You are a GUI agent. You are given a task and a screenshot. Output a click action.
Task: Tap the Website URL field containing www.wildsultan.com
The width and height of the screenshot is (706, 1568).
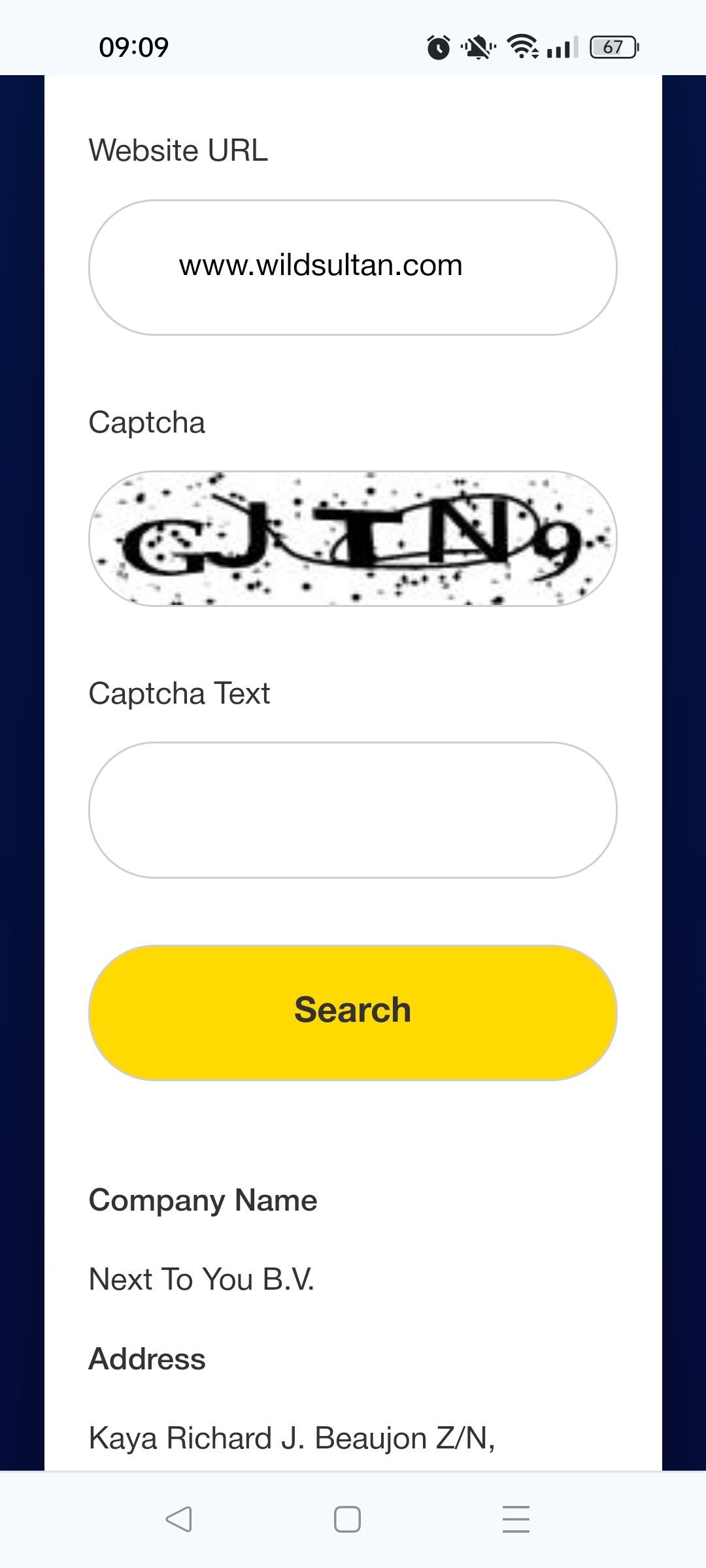(353, 267)
